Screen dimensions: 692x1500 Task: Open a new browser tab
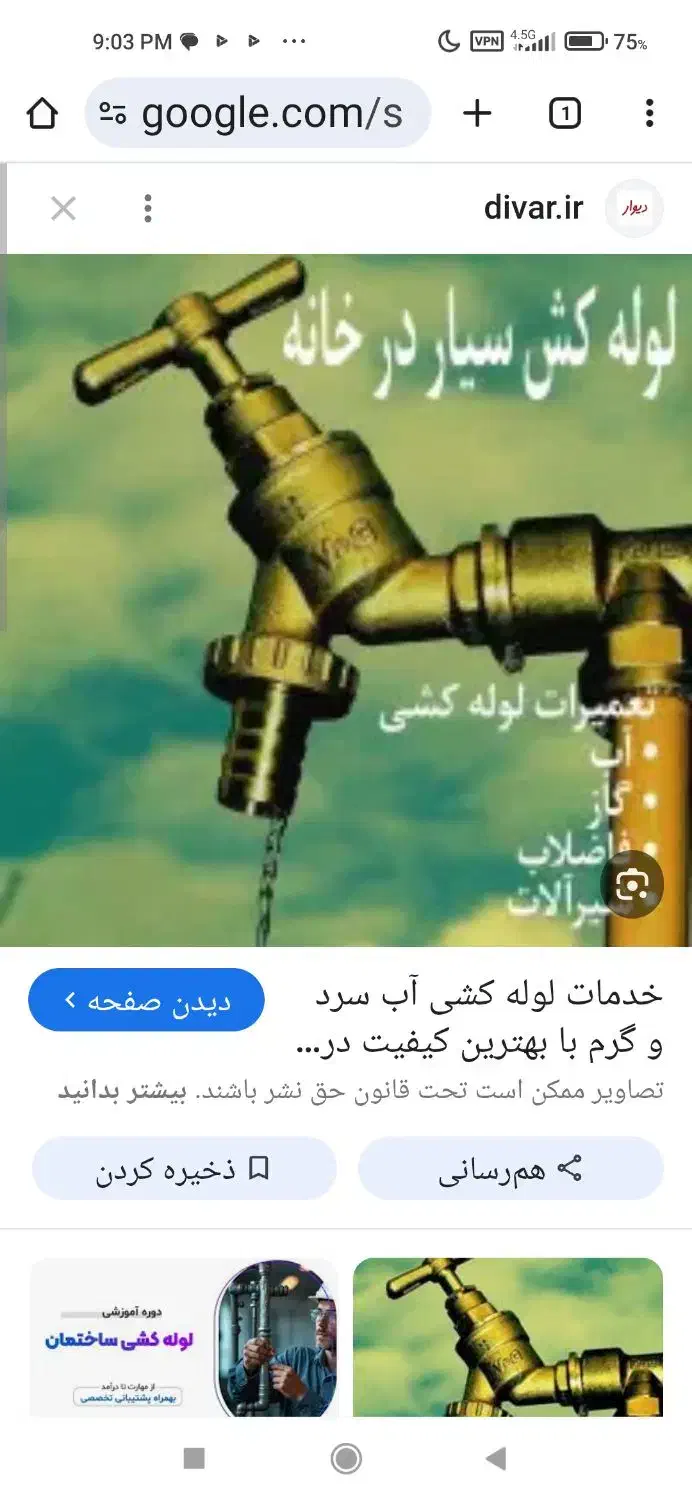[477, 114]
